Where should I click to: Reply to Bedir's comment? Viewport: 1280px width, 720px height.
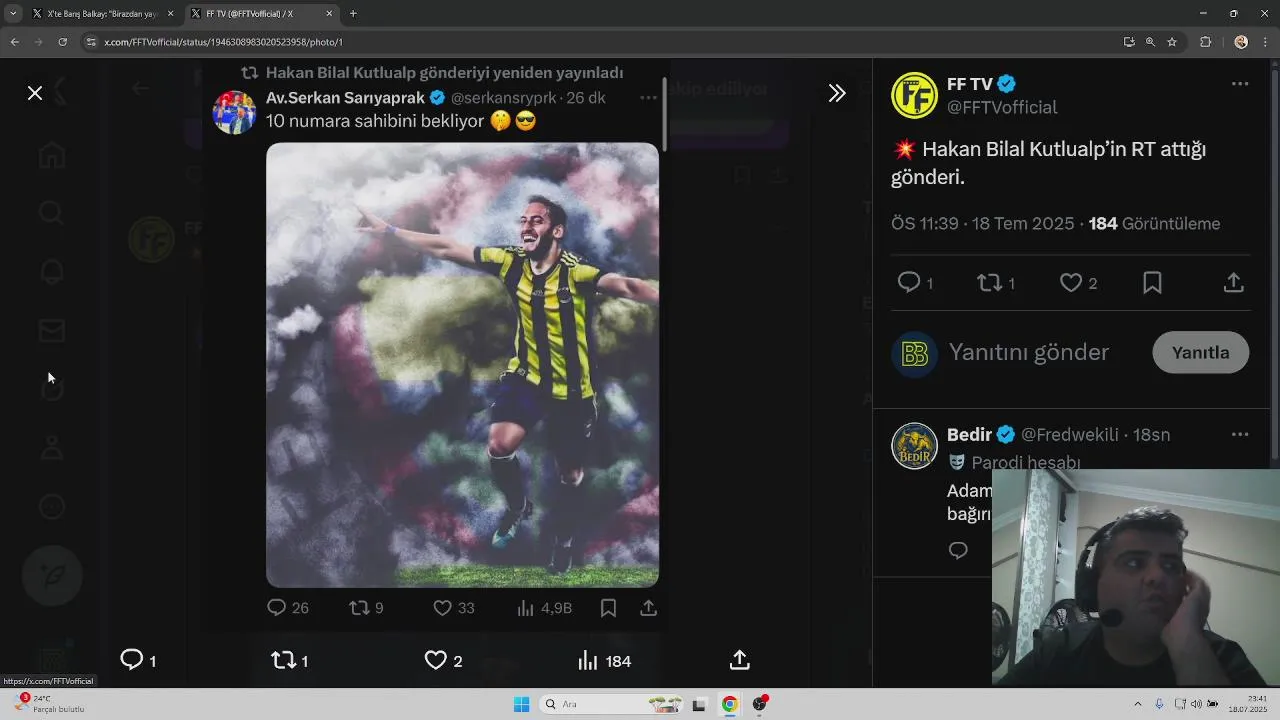[958, 551]
